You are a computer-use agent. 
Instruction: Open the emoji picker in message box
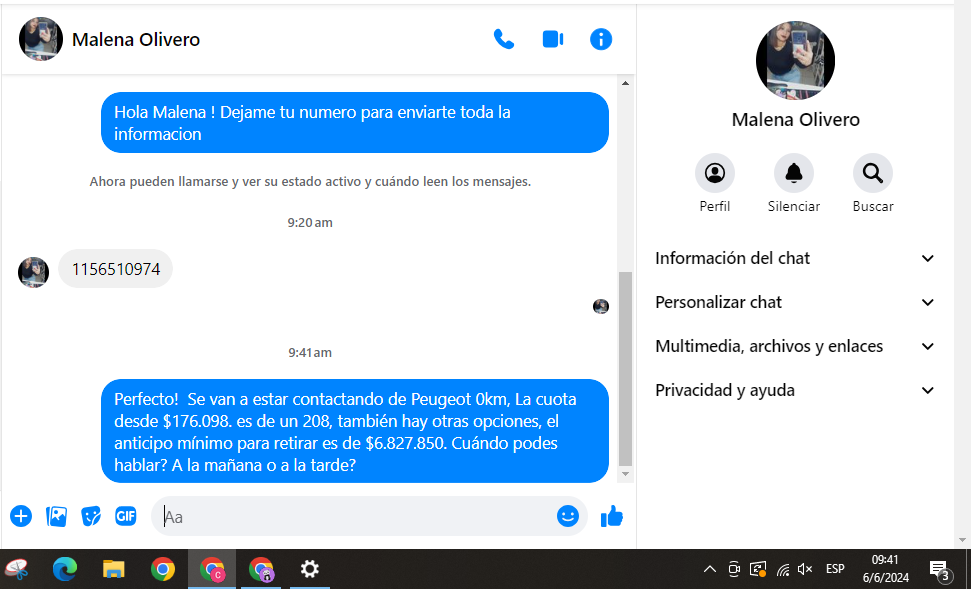tap(568, 516)
